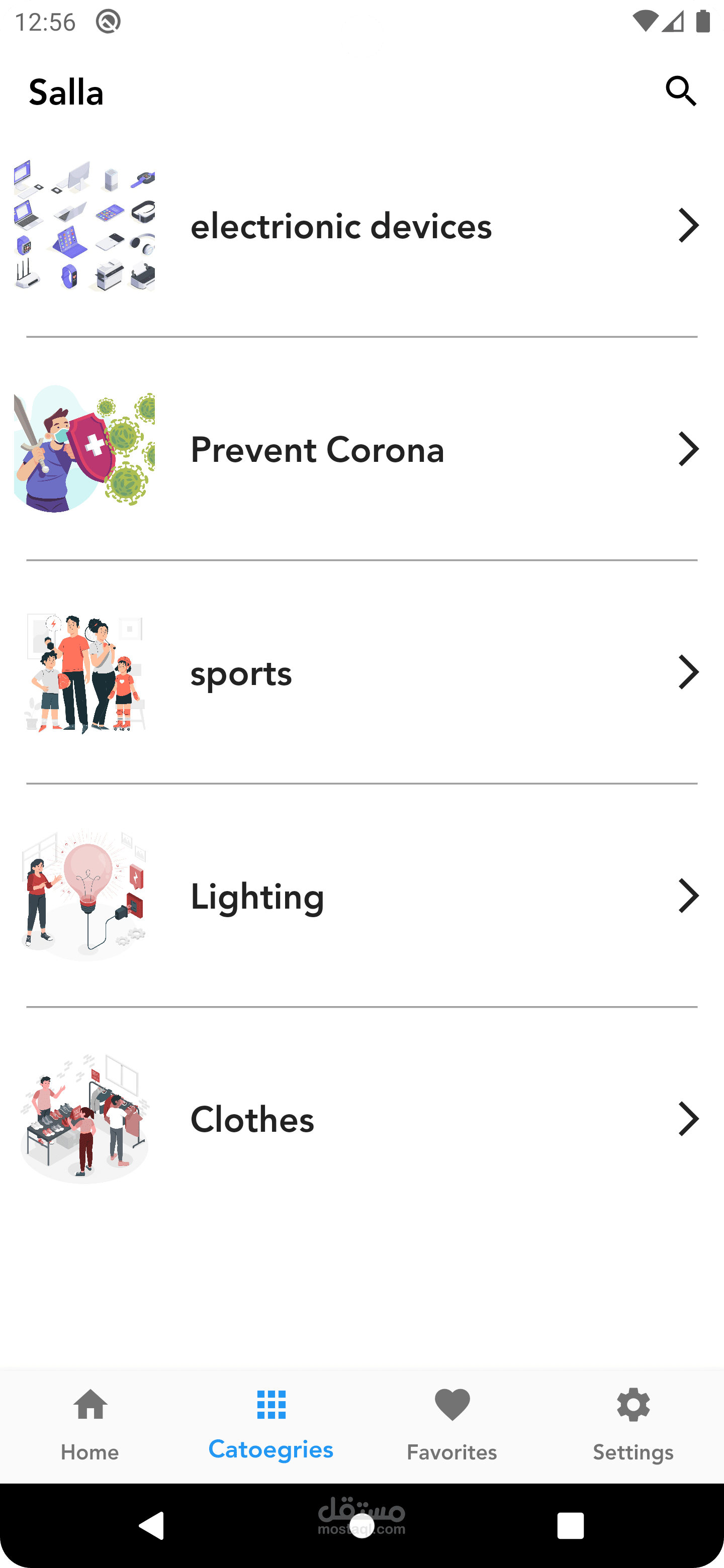Open the electrionic devices category
This screenshot has height=1568, width=724.
tap(361, 226)
